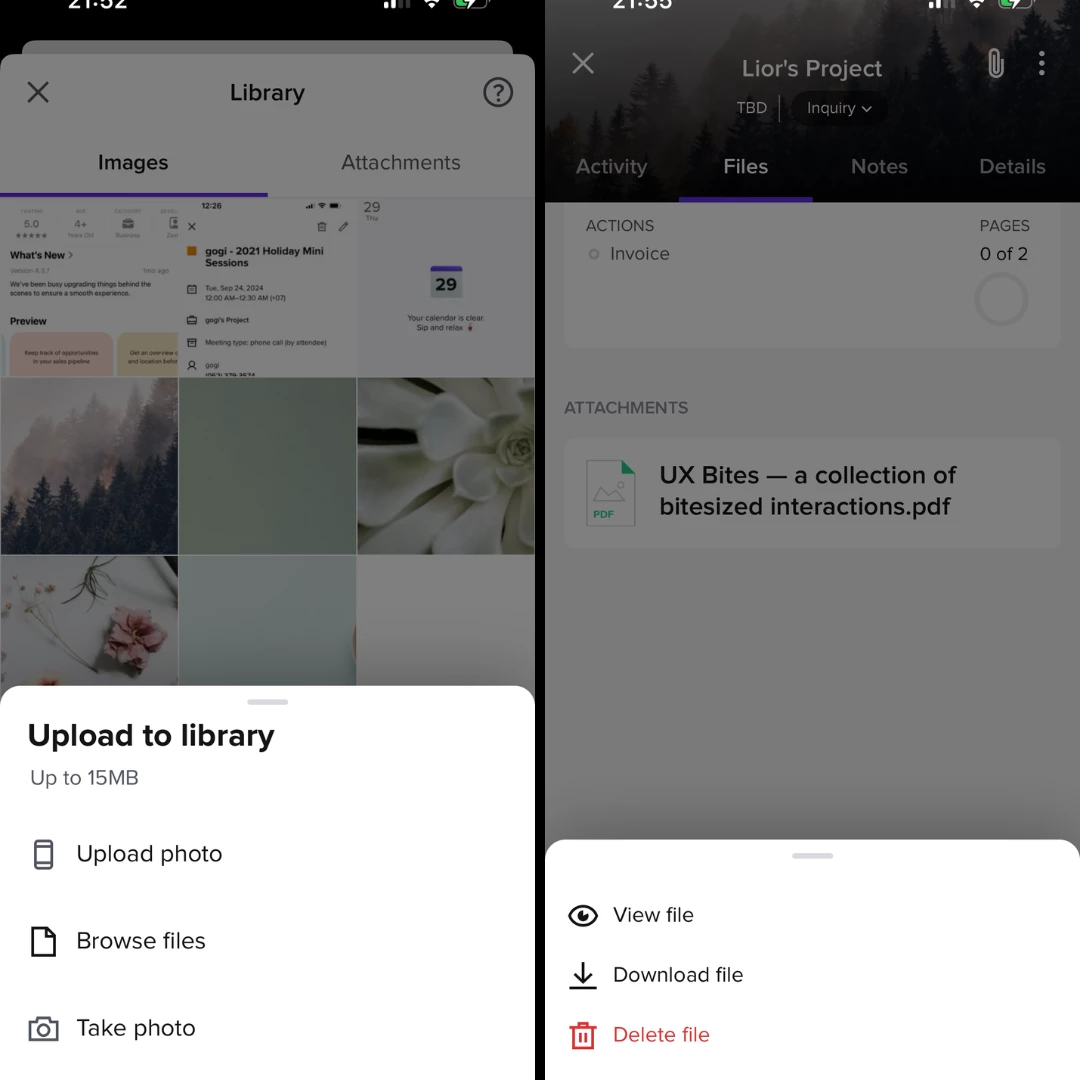The width and height of the screenshot is (1080, 1080).
Task: Switch to the Activity tab
Action: tap(611, 167)
